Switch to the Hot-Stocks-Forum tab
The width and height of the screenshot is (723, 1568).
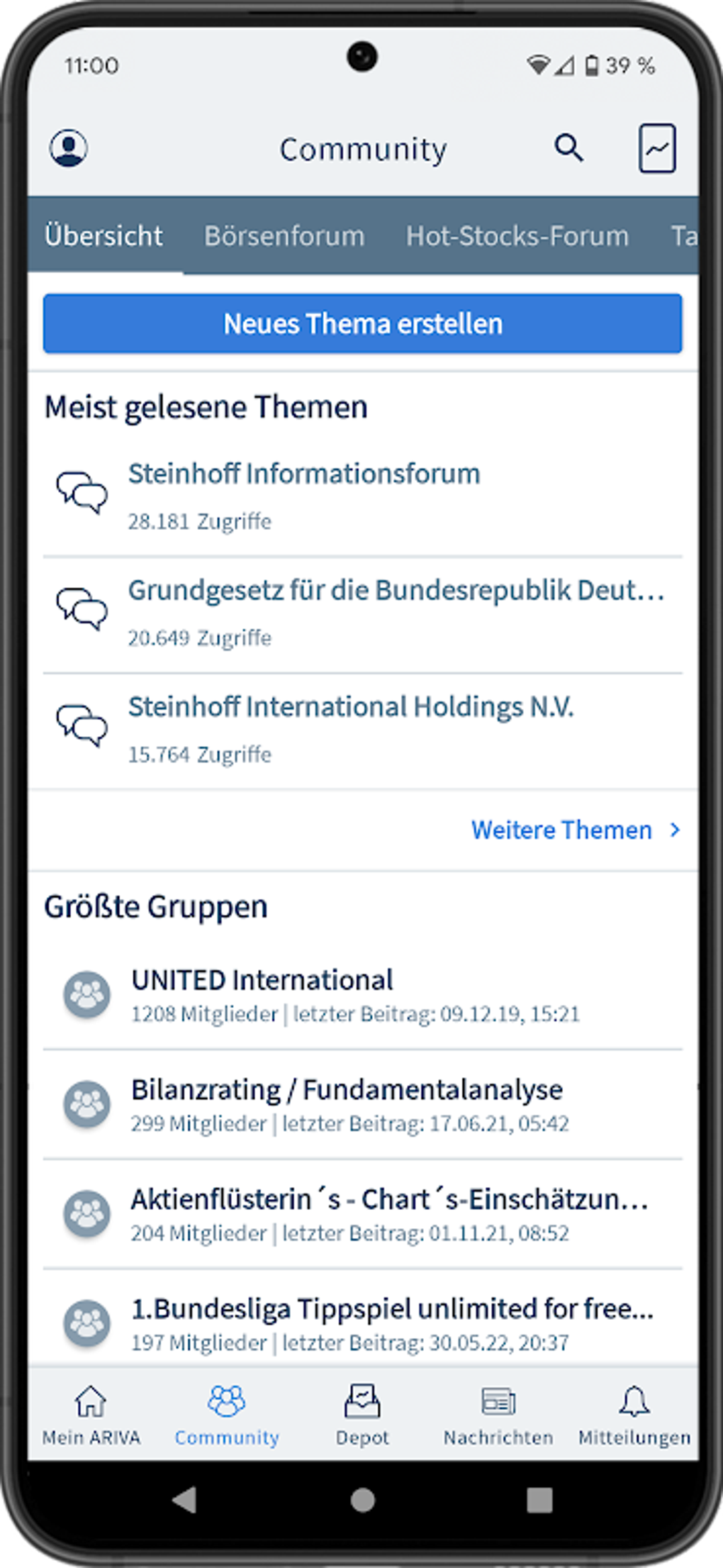[x=517, y=235]
